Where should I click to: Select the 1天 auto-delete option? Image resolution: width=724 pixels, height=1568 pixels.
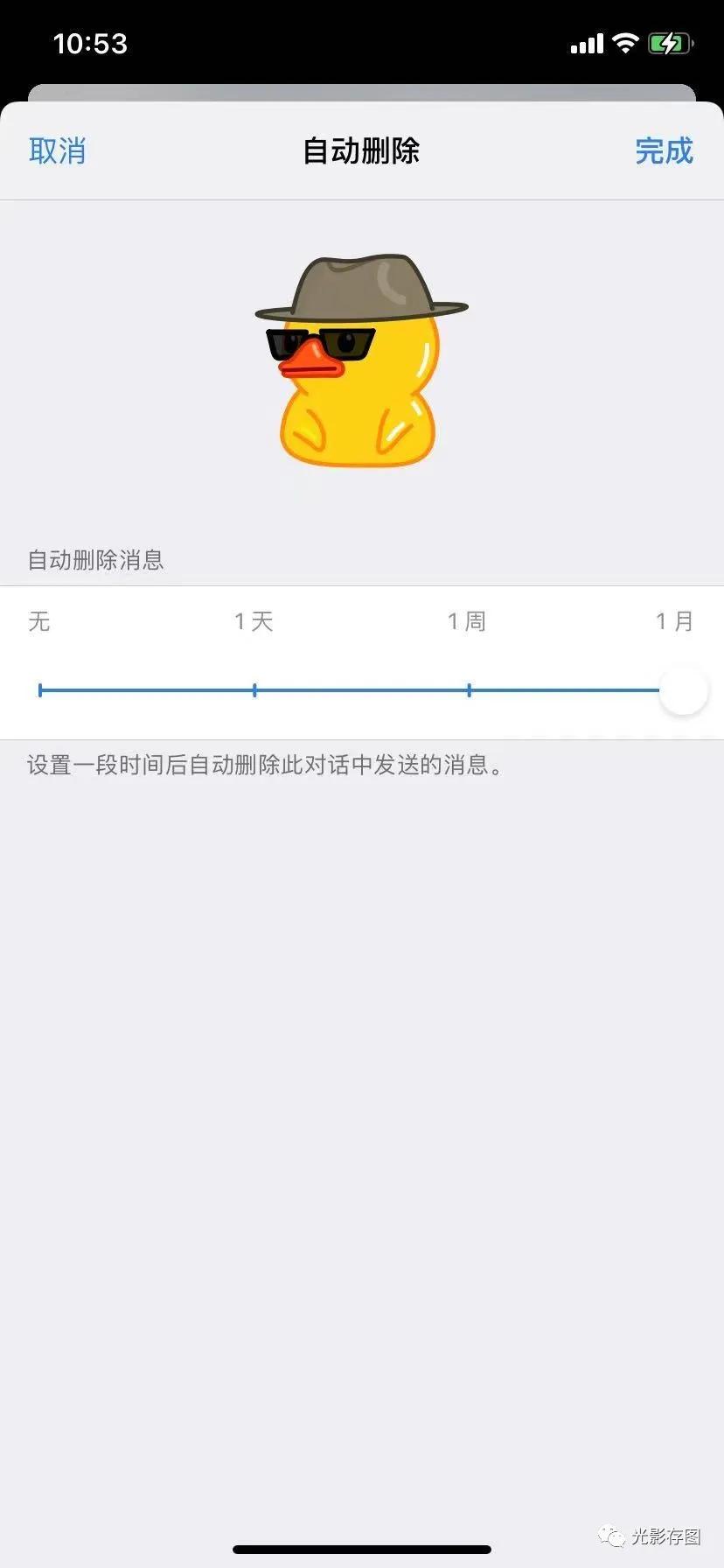coord(253,621)
